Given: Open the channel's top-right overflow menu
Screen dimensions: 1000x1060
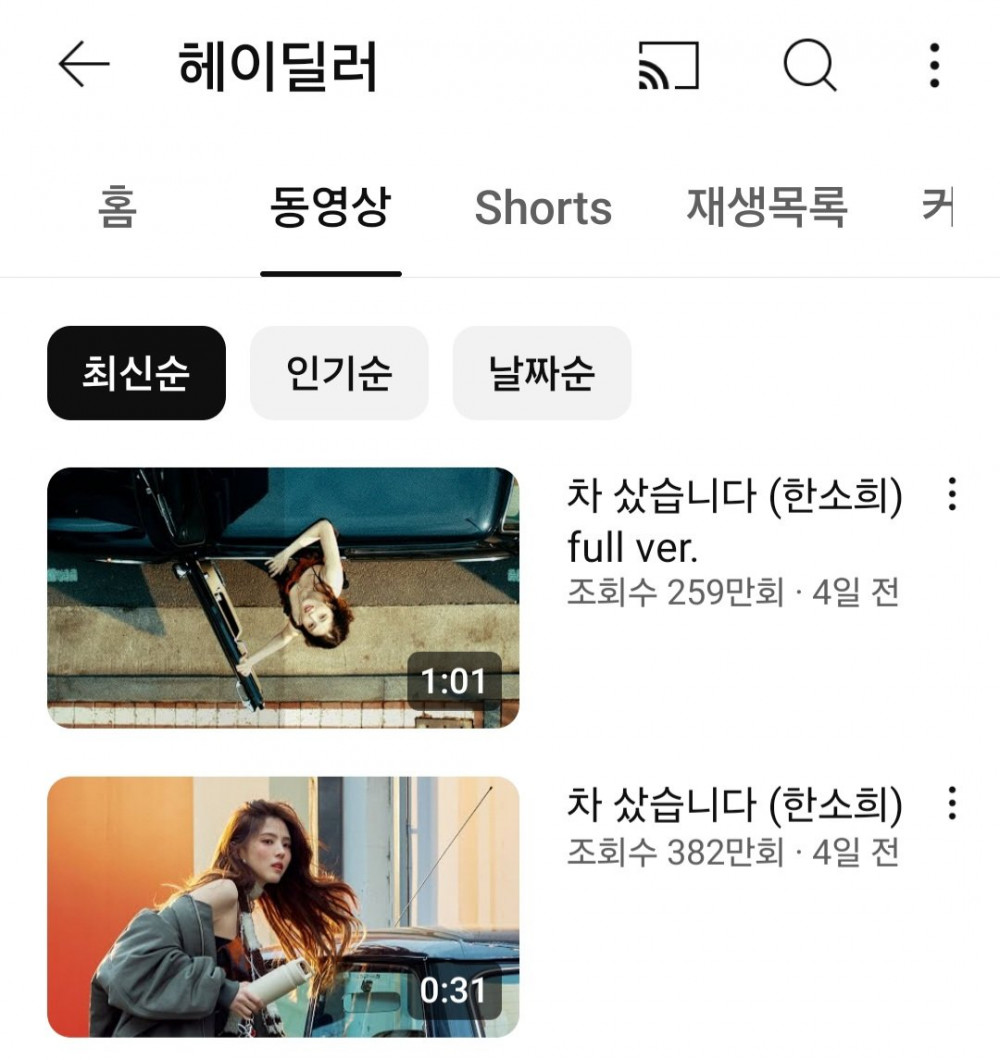Looking at the screenshot, I should 934,64.
